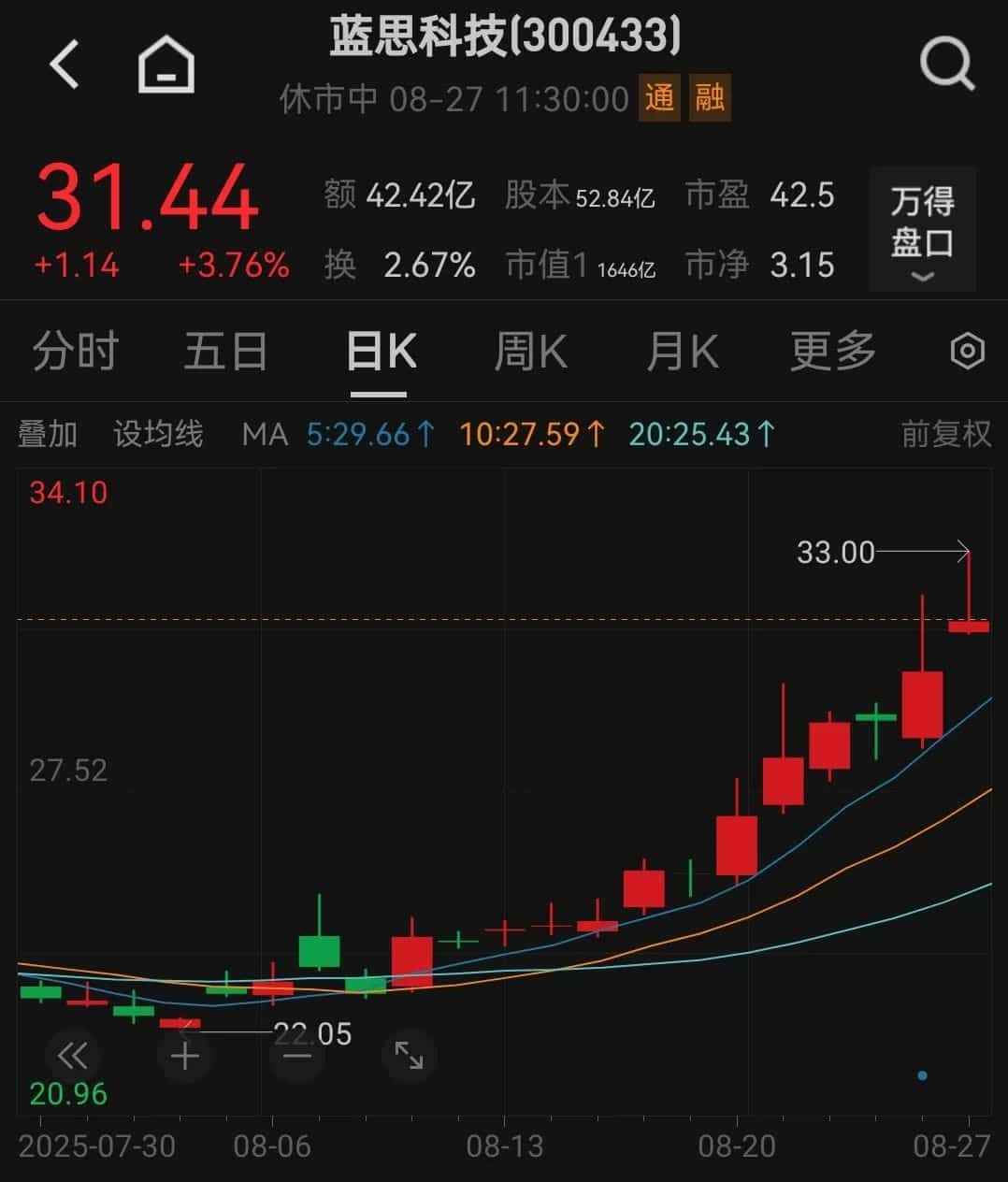Open the 更多 options list
The image size is (1008, 1182).
(830, 351)
